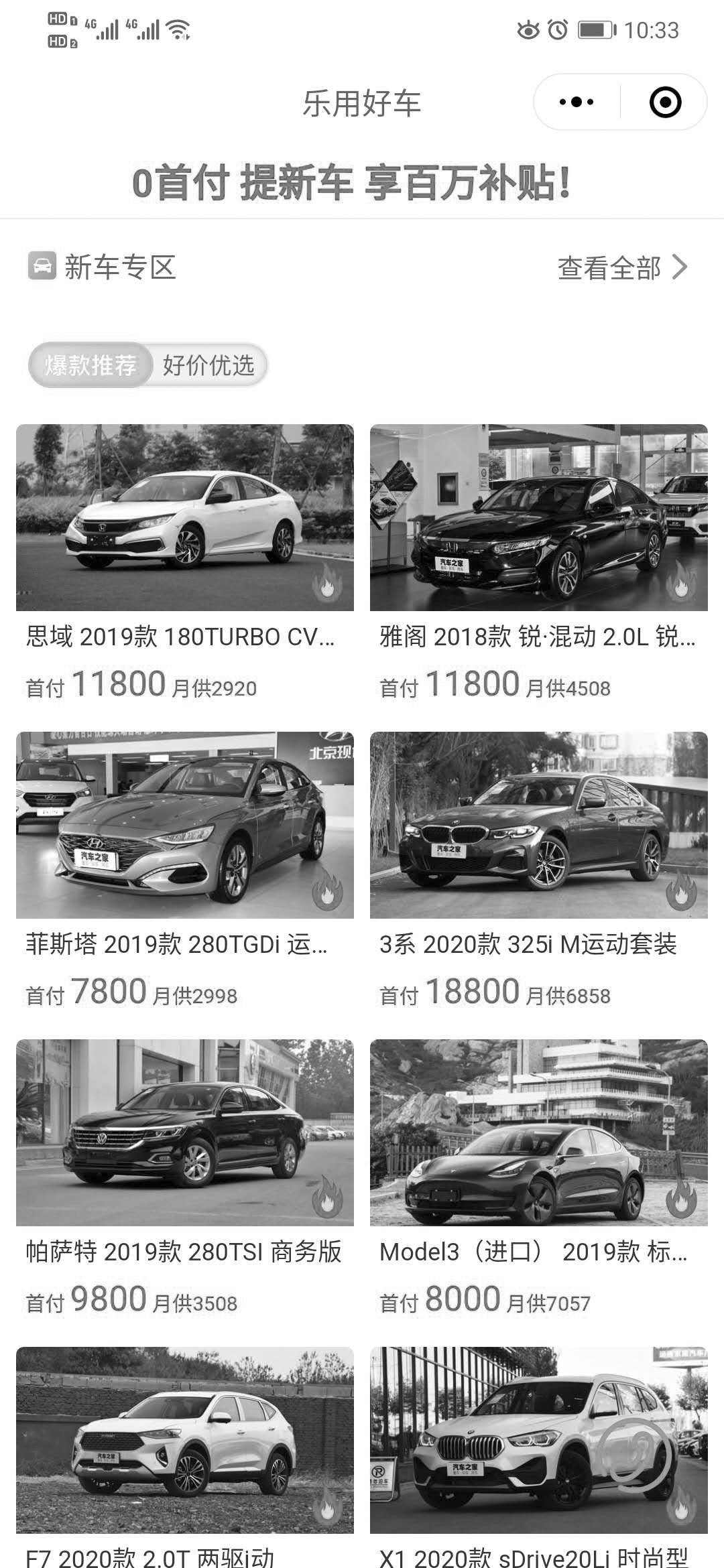Switch to the 好价优选 tab
The height and width of the screenshot is (1568, 724).
(208, 366)
